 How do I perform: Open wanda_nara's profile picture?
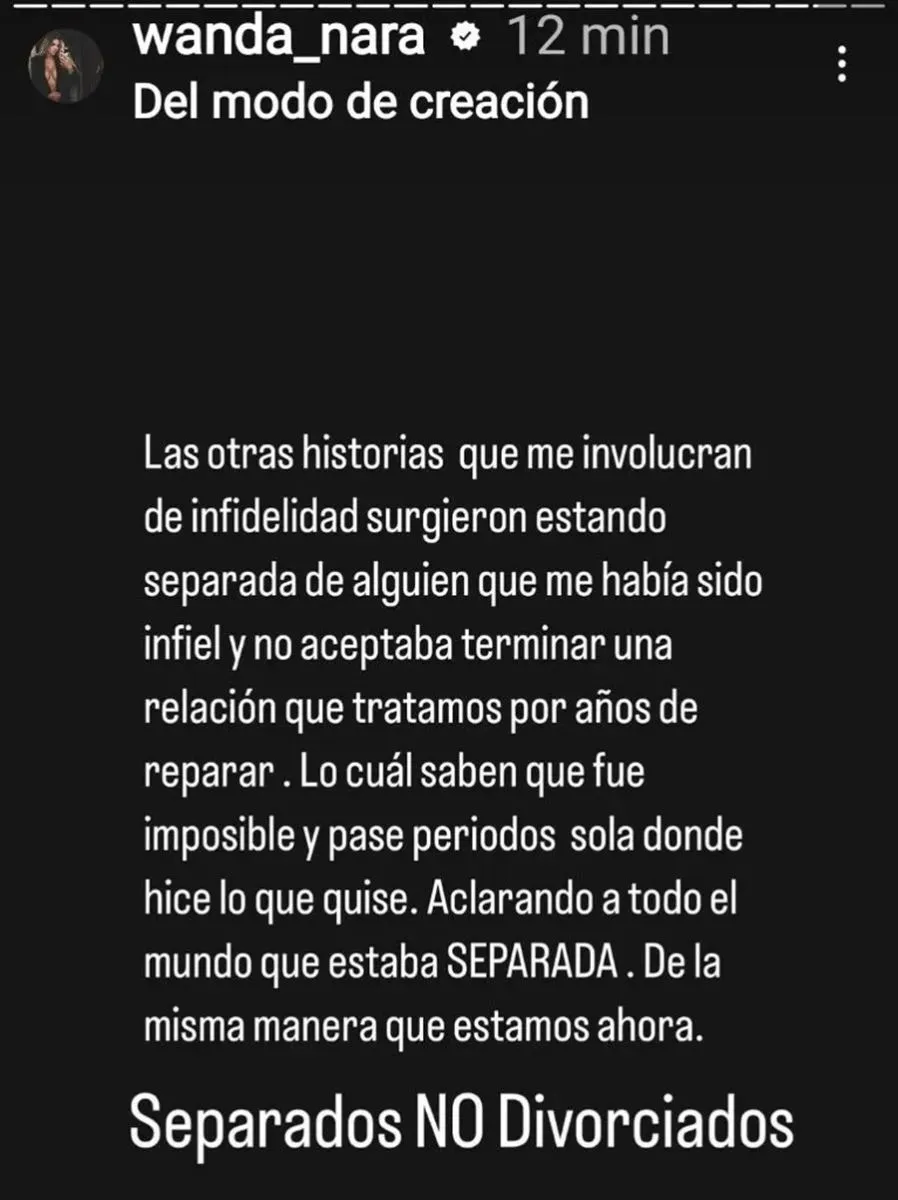click(66, 66)
